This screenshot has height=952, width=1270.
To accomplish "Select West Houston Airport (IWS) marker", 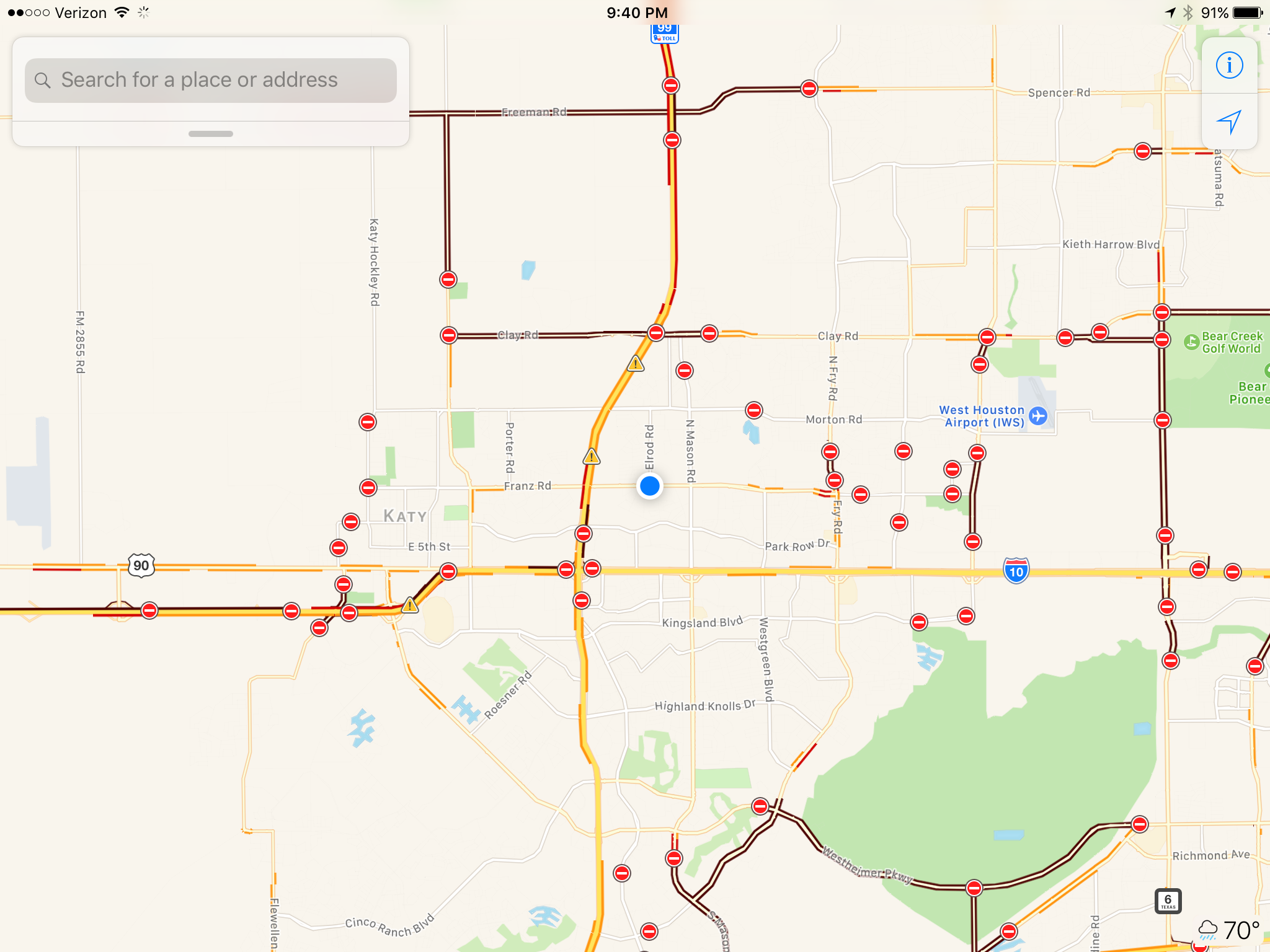I will 1037,416.
